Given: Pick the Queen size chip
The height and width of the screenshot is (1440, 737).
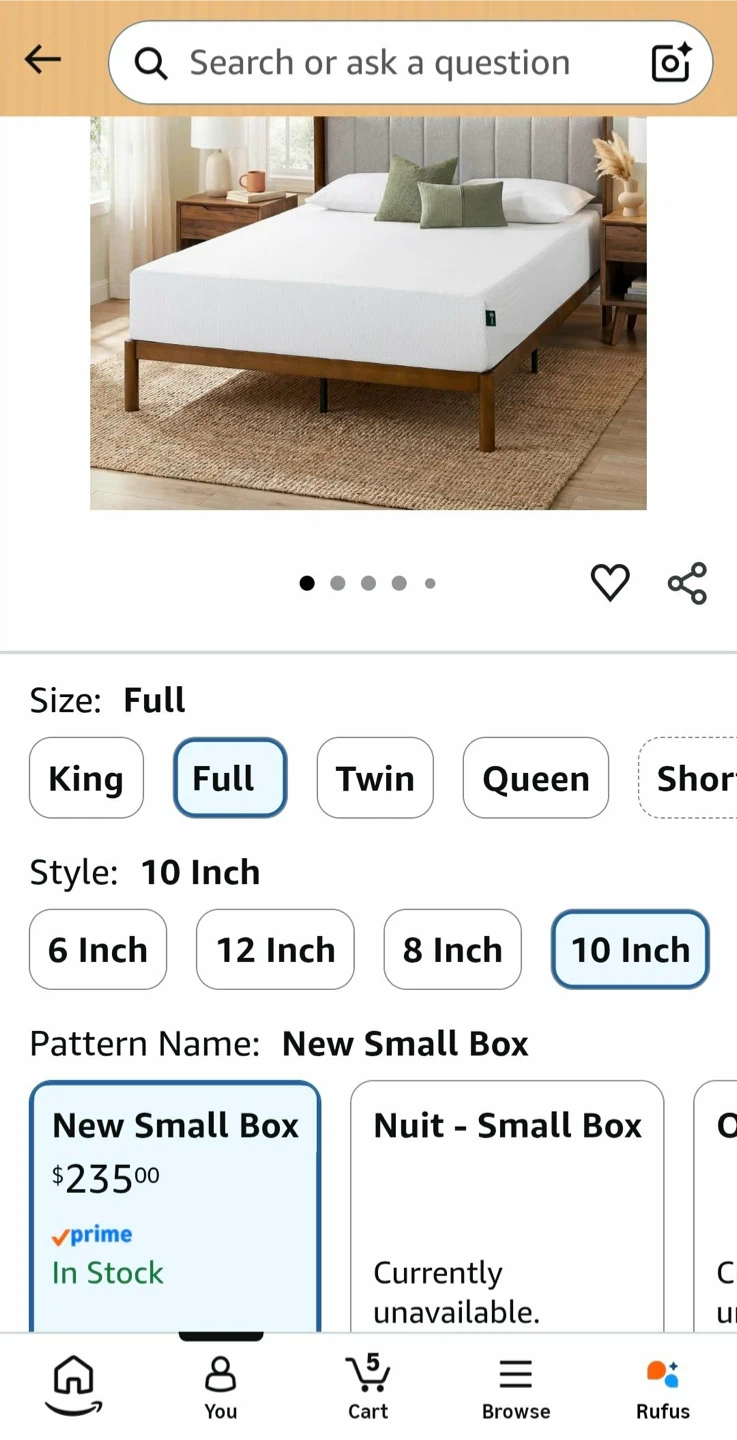Looking at the screenshot, I should click(x=536, y=778).
